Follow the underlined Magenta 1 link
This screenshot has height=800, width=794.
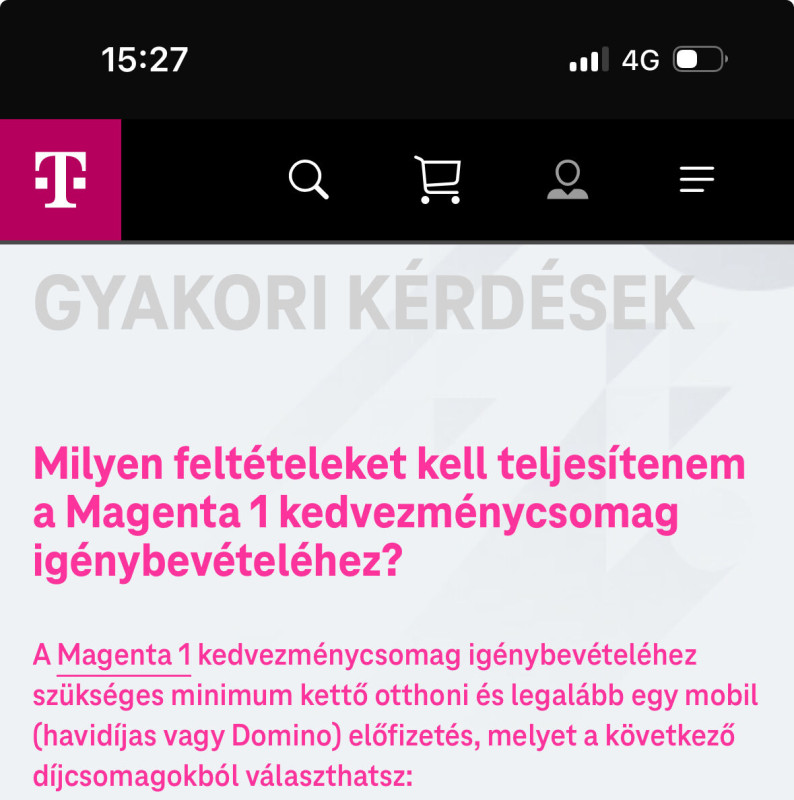pyautogui.click(x=124, y=656)
